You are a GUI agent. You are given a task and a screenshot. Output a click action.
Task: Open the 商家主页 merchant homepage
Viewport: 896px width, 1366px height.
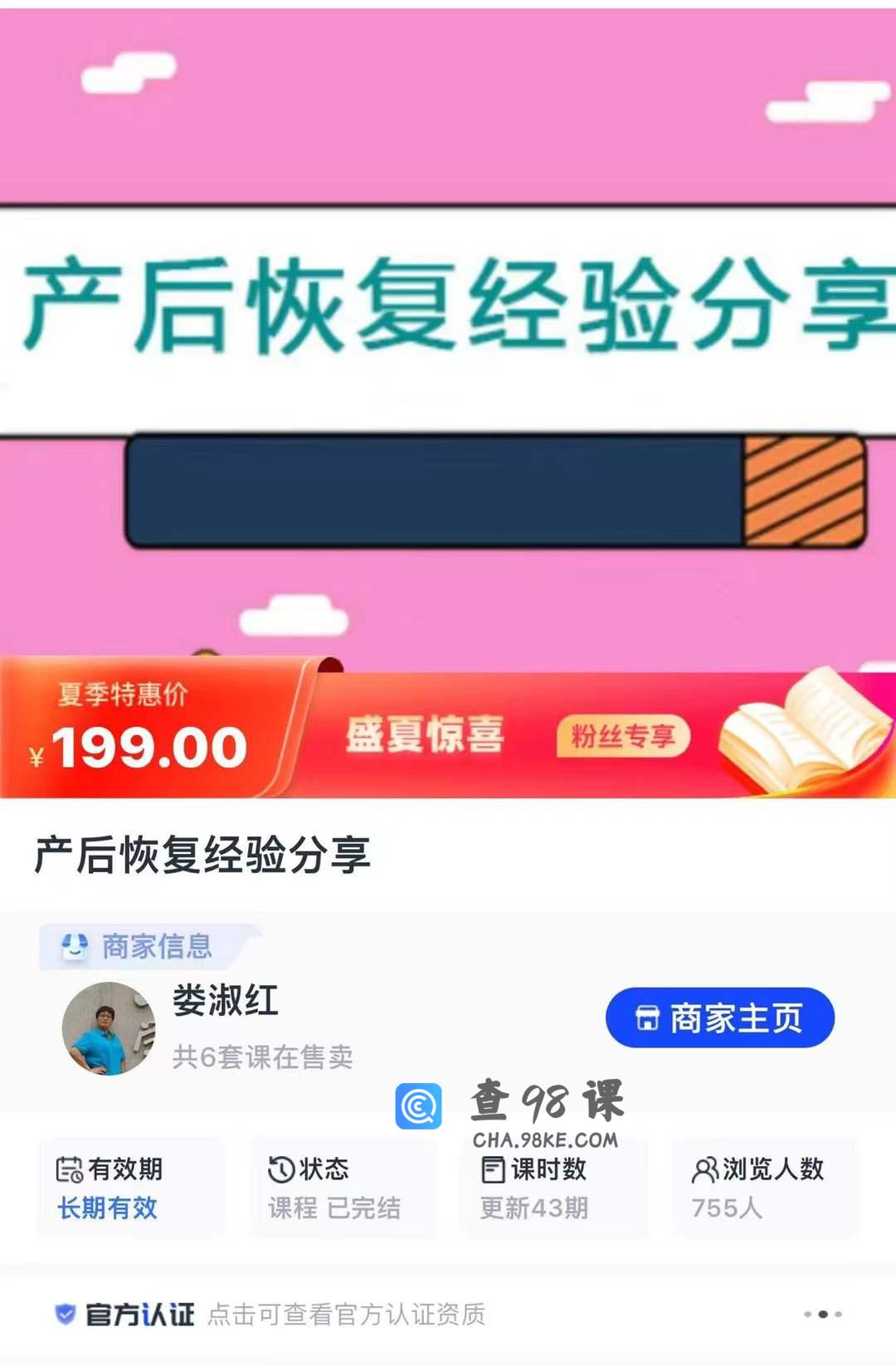[x=719, y=1017]
